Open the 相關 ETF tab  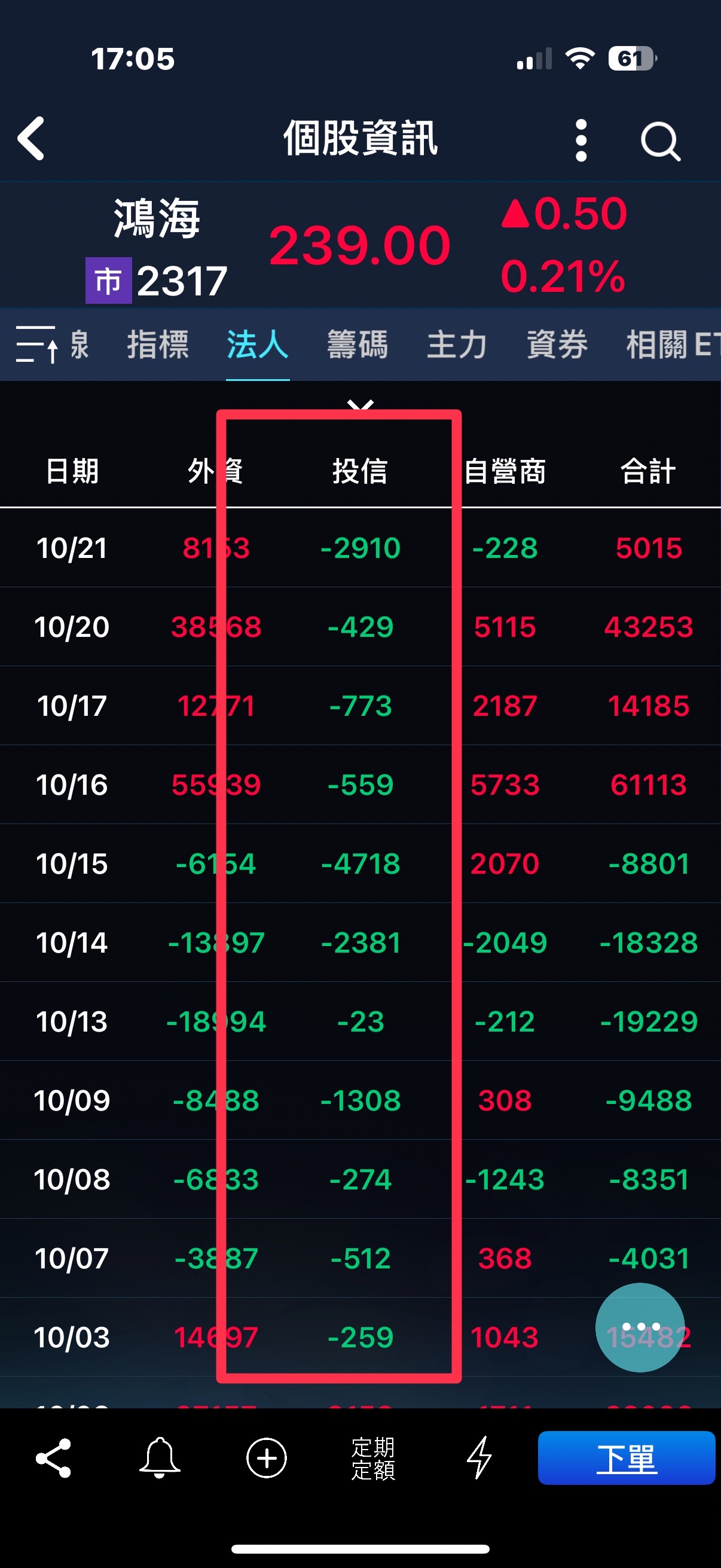coord(673,344)
